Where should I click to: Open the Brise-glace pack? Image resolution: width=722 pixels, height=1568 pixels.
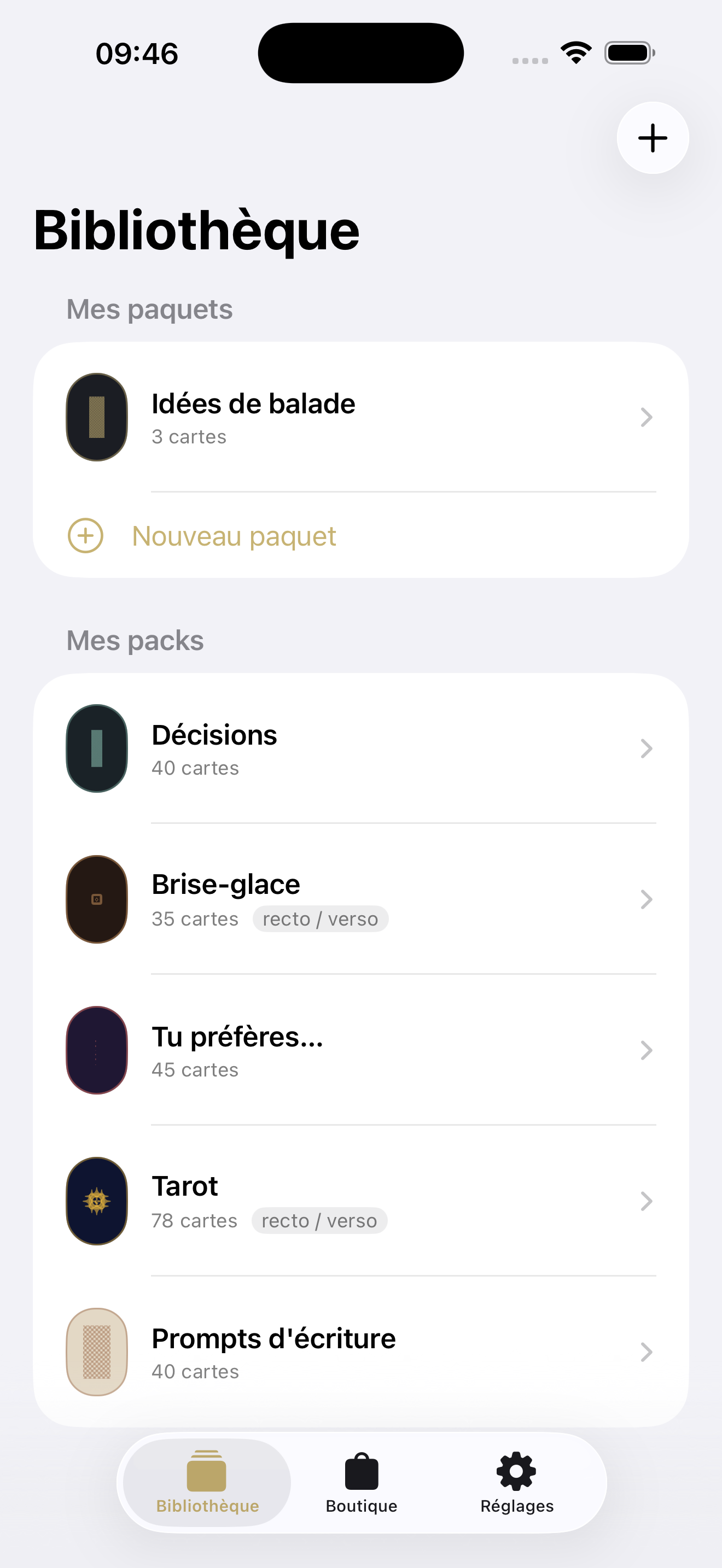click(x=361, y=899)
